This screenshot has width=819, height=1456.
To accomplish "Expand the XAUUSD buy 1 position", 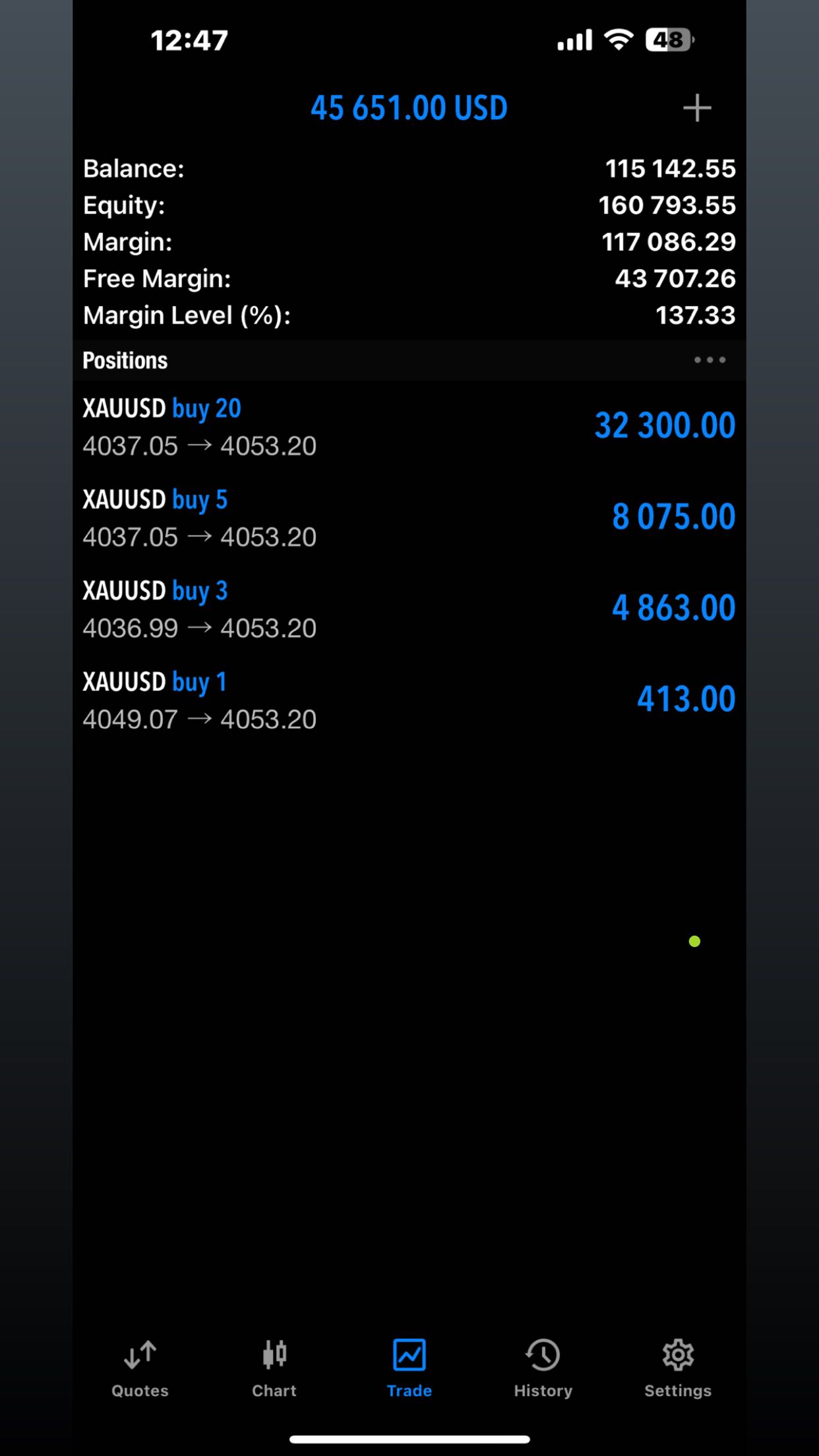I will (409, 700).
